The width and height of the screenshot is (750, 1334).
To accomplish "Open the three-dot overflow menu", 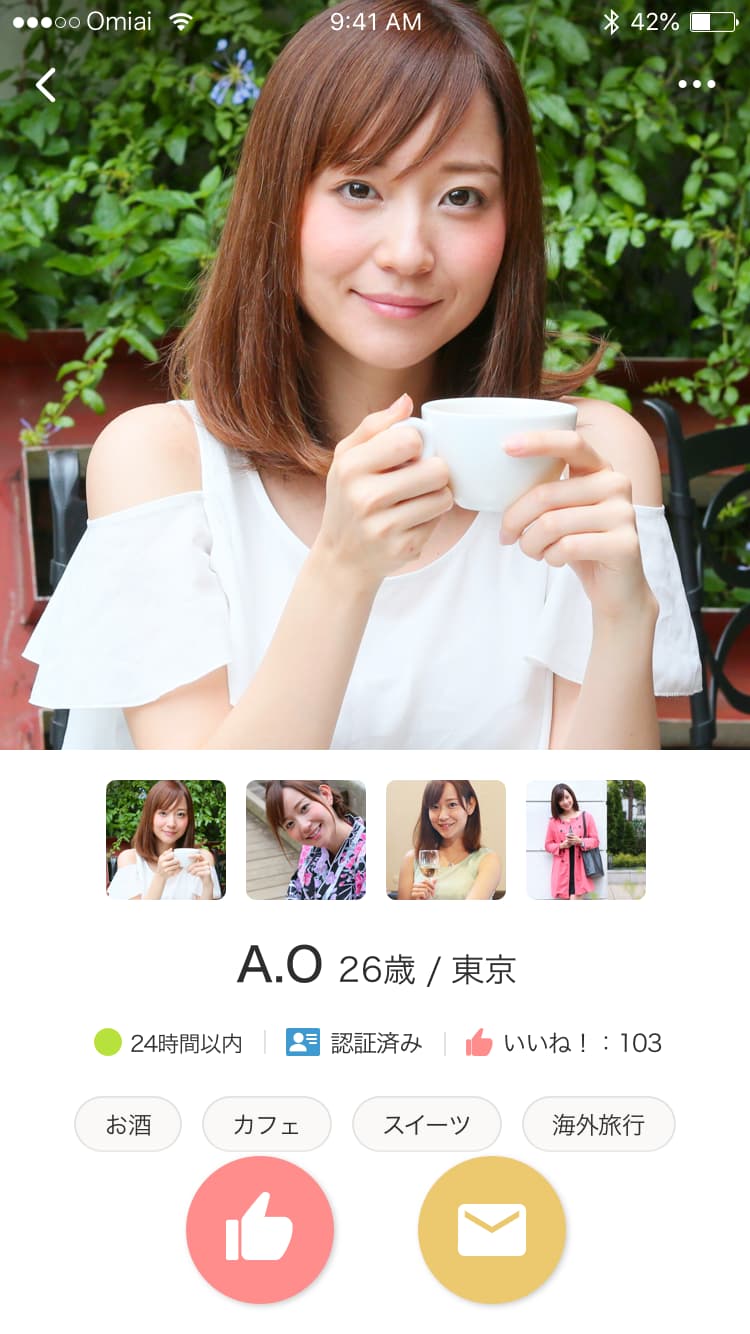I will coord(696,84).
